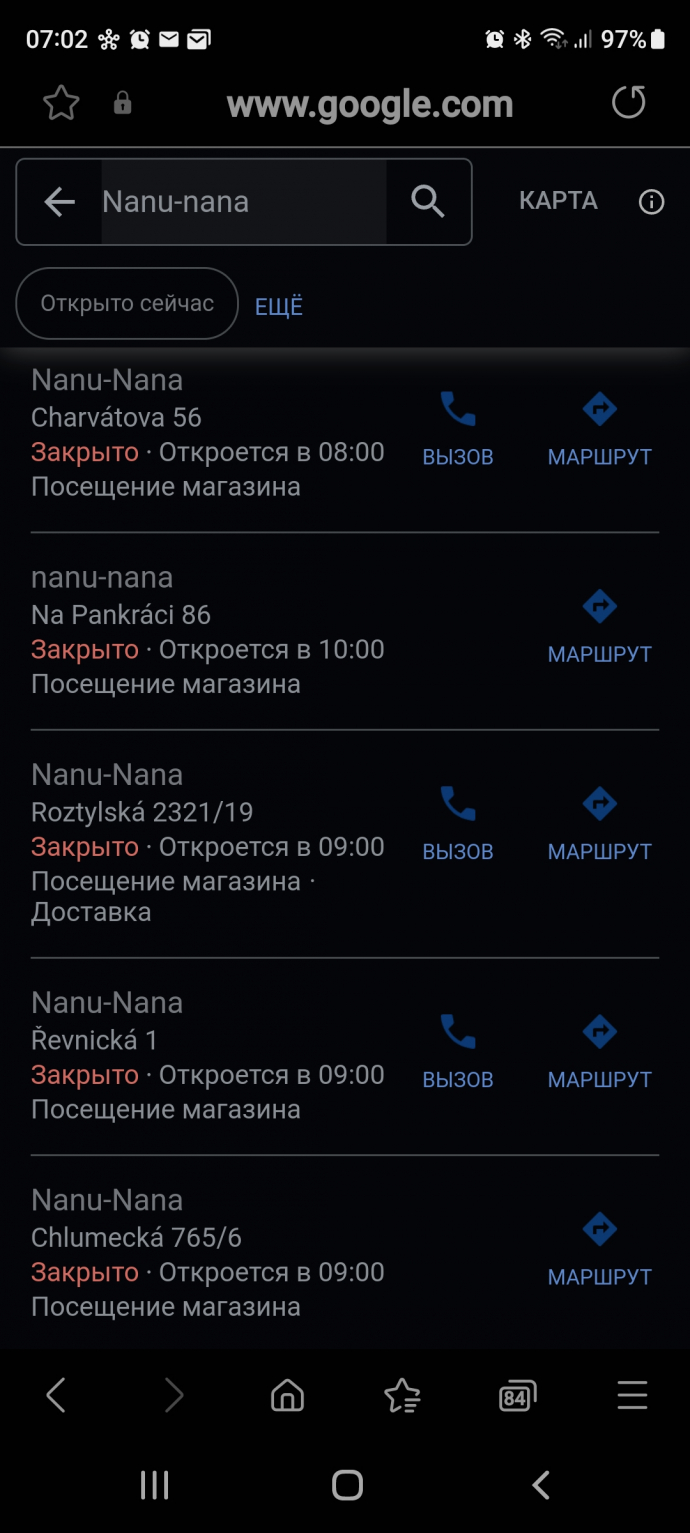Viewport: 690px width, 1533px height.
Task: Go back using the search box arrow
Action: pyautogui.click(x=60, y=202)
